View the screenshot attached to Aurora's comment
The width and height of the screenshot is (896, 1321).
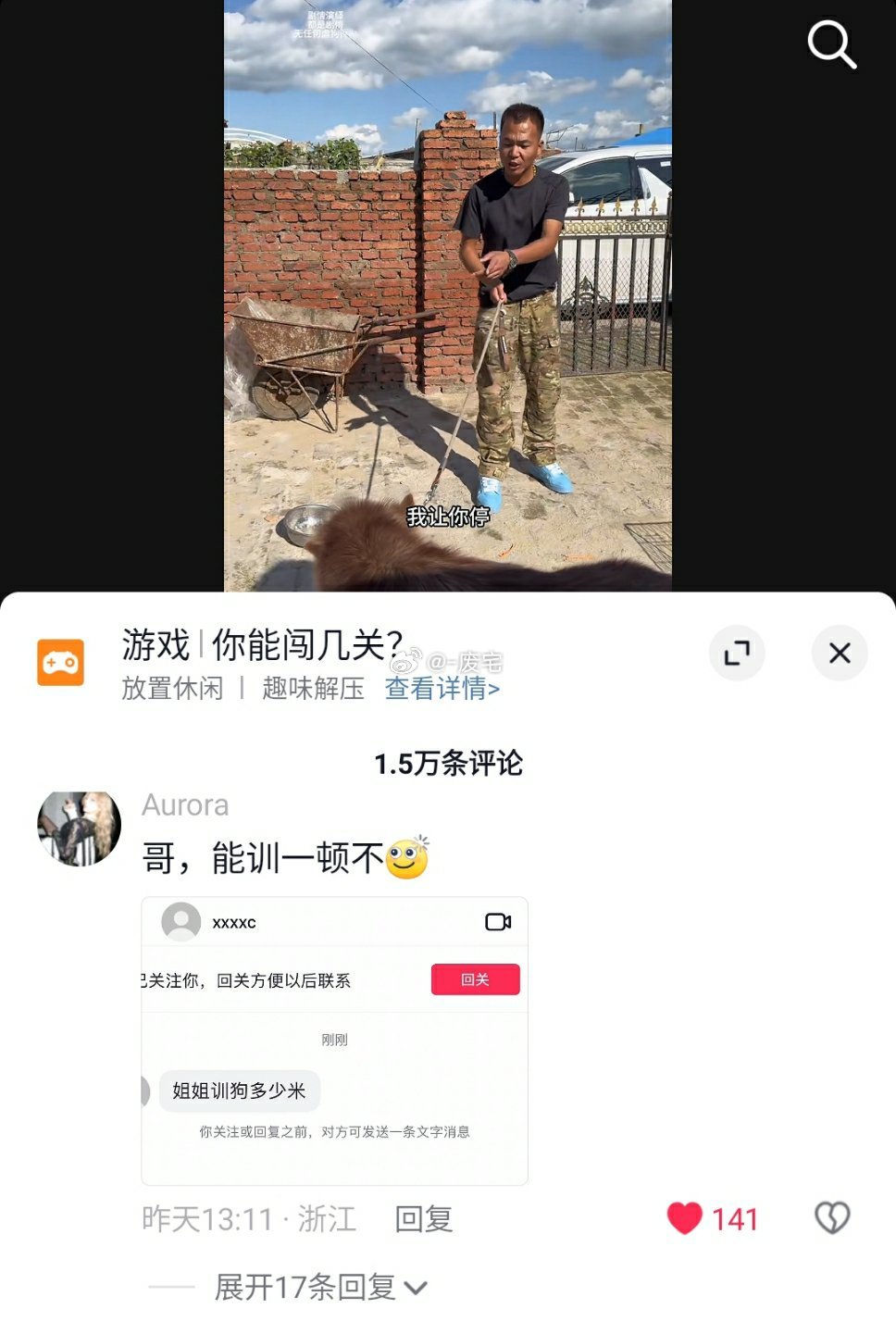pyautogui.click(x=334, y=1041)
